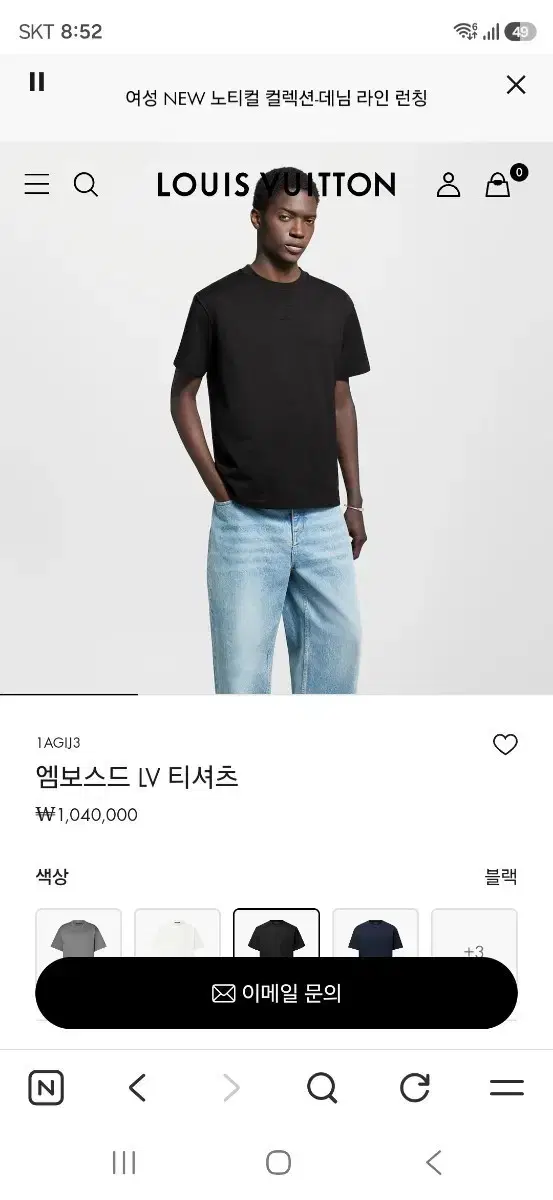
Task: Dismiss the top announcement banner
Action: coord(516,85)
